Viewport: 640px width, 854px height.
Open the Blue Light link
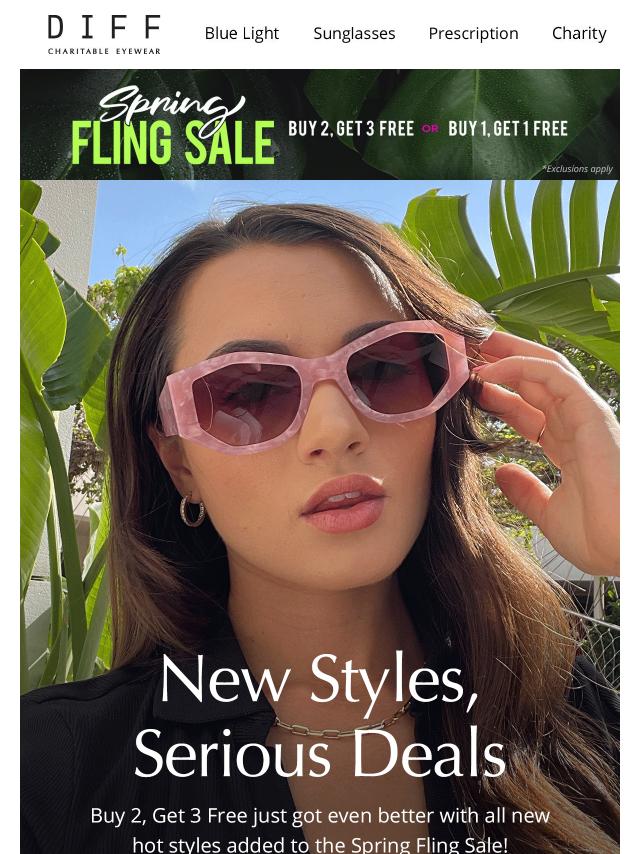242,33
